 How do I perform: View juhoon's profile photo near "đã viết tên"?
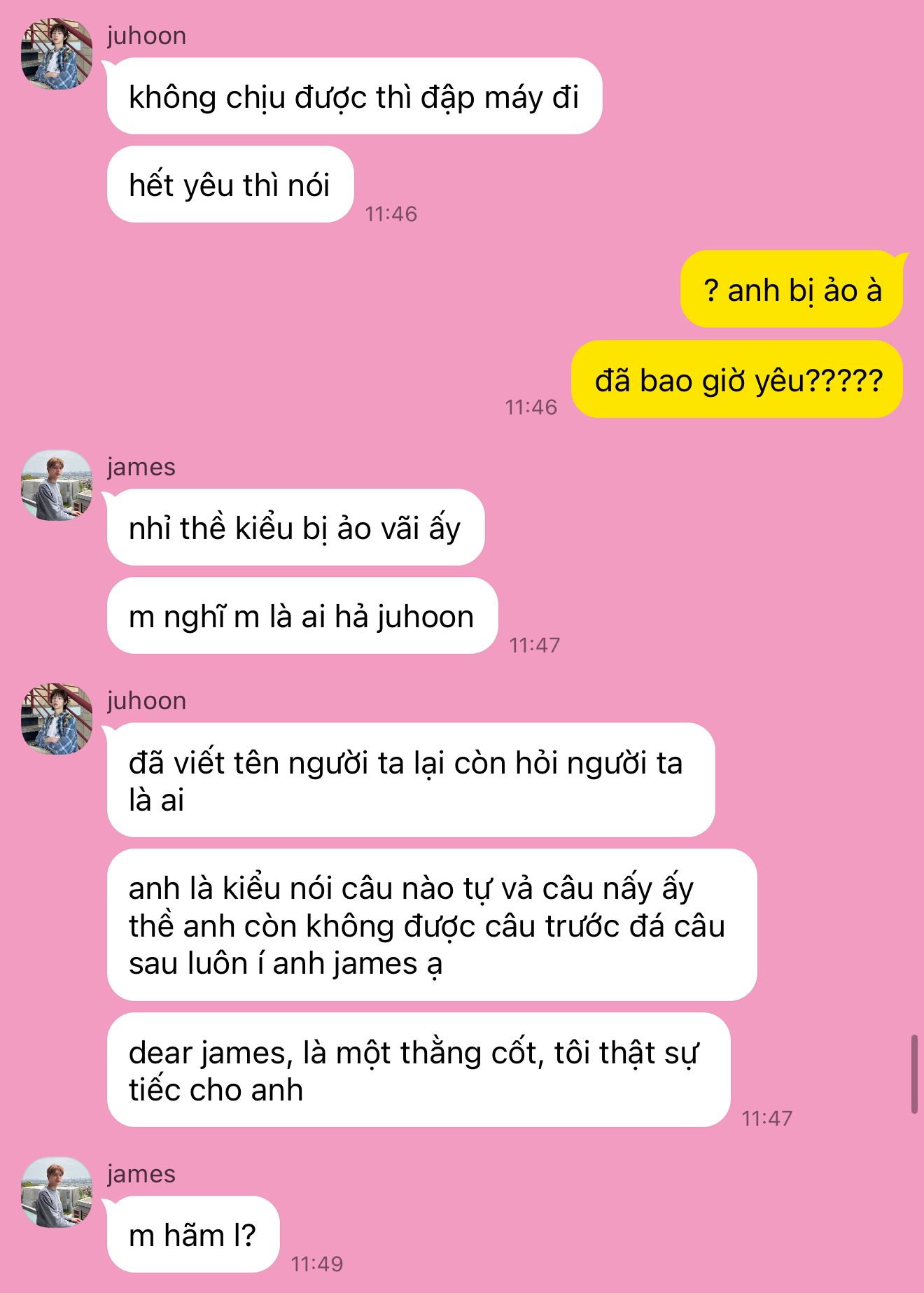57,719
